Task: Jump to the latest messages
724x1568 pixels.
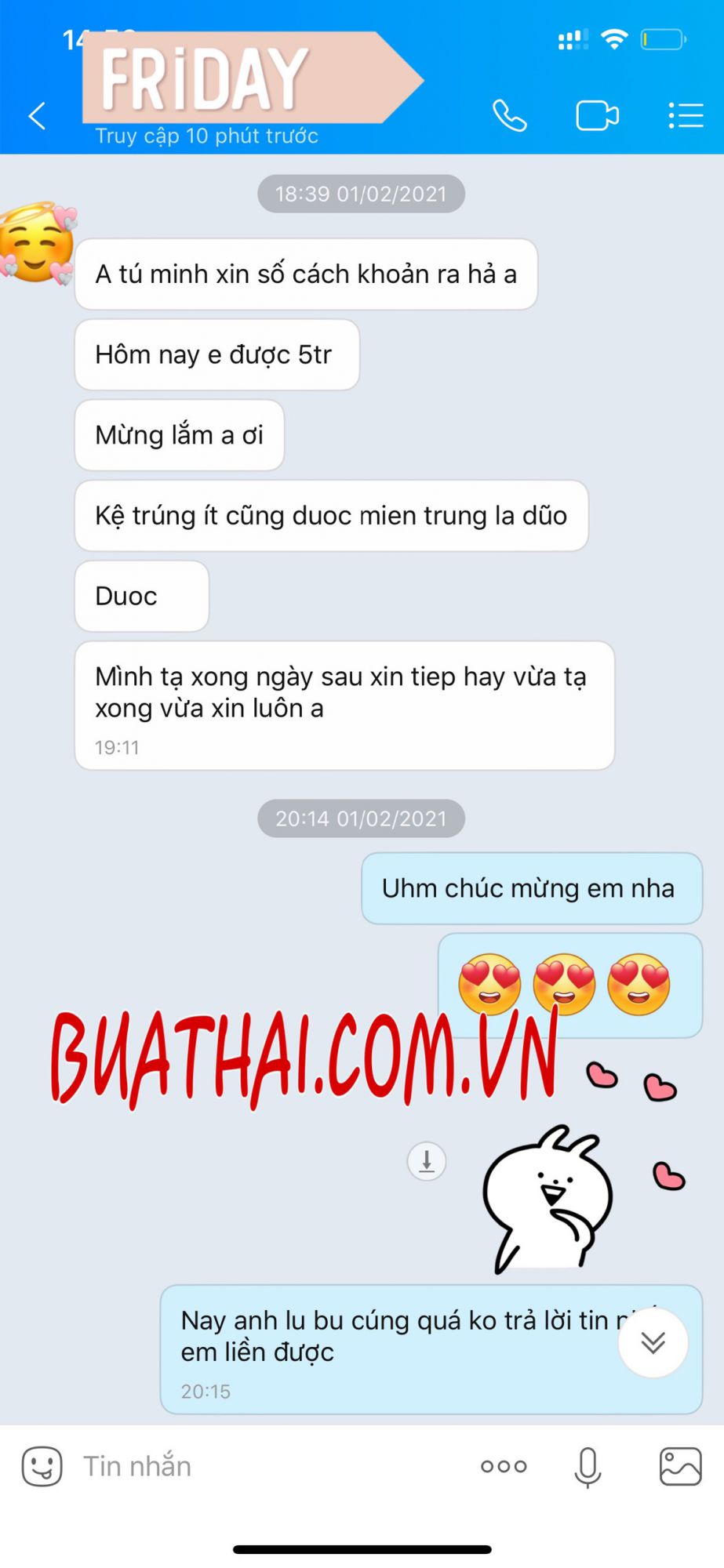Action: coord(653,1343)
